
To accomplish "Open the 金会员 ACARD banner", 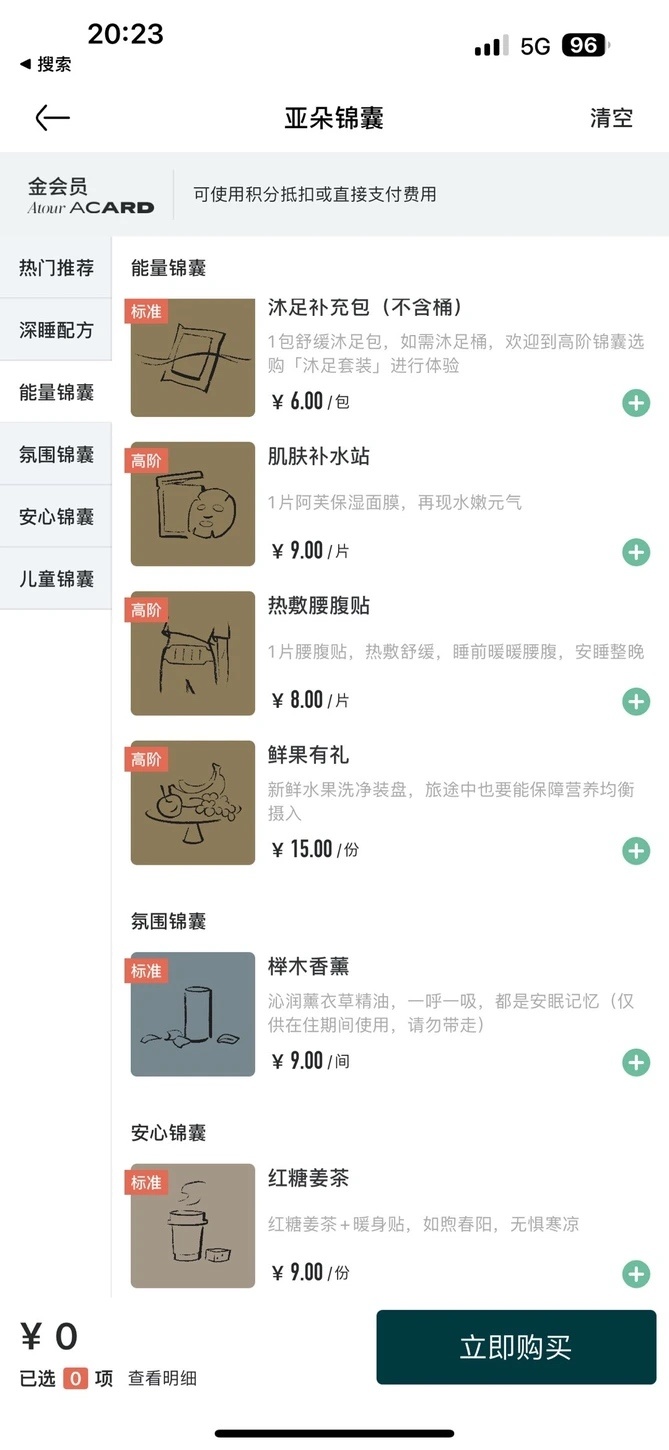I will pyautogui.click(x=91, y=194).
